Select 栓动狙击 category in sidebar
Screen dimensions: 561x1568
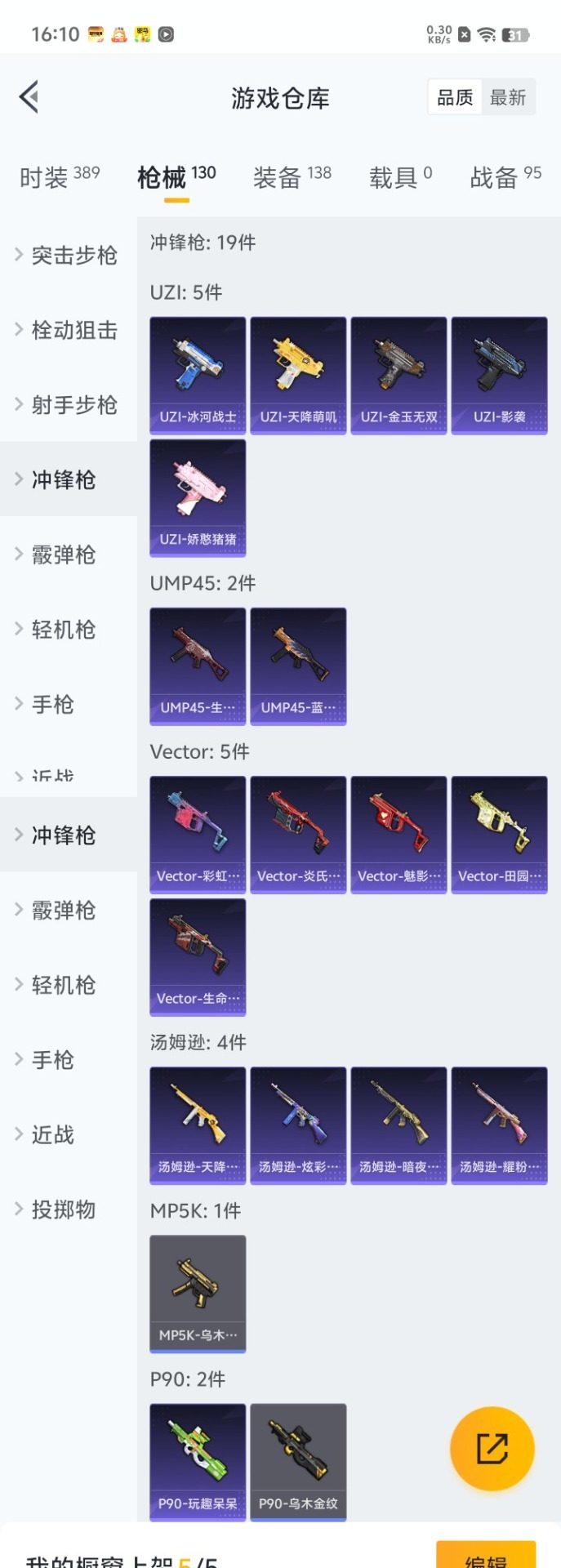point(73,331)
